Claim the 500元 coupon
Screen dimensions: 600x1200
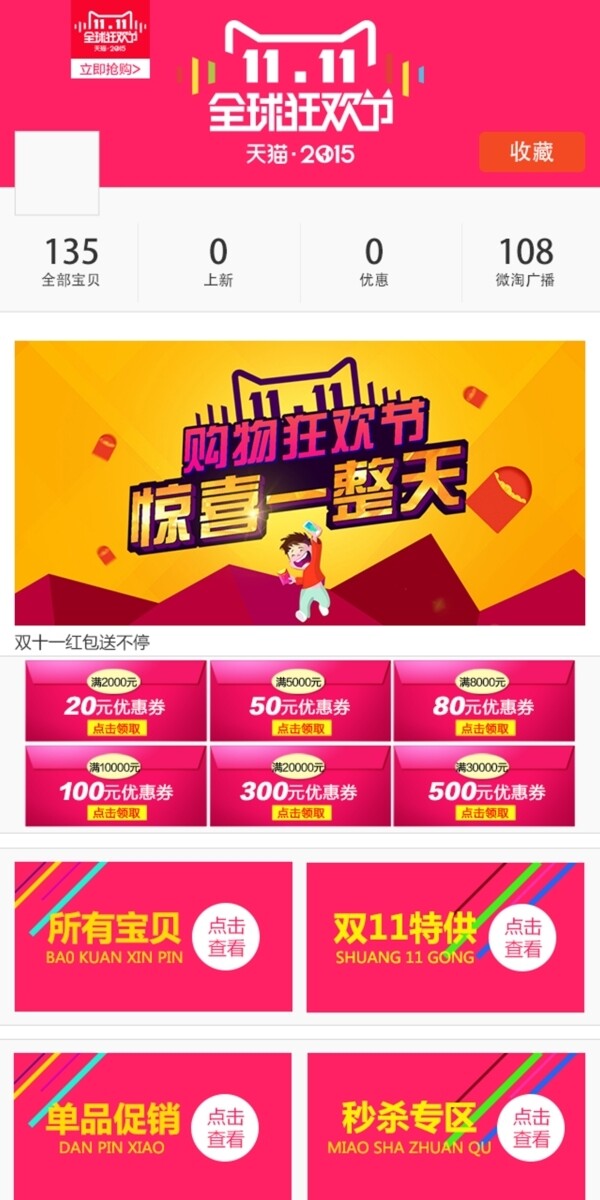point(484,813)
